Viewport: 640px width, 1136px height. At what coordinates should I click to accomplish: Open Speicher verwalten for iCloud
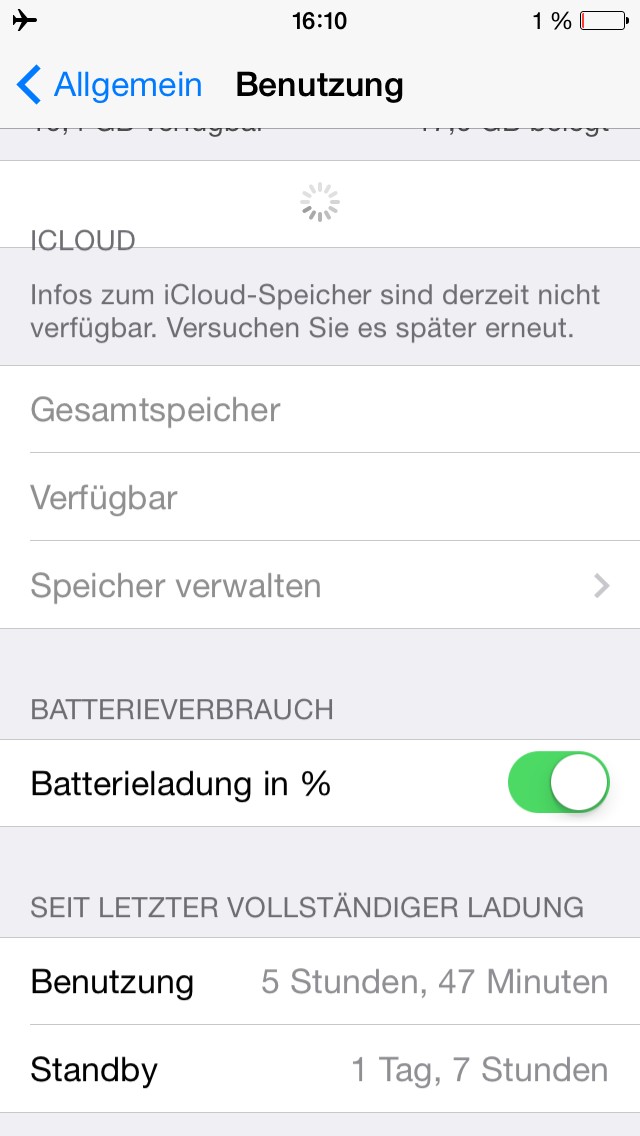320,585
